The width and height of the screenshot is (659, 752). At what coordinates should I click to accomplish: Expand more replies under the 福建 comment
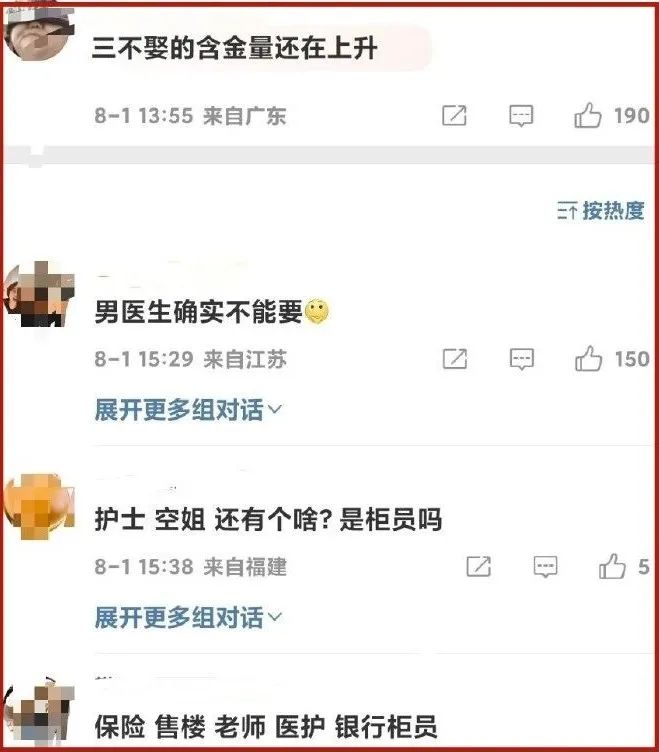pos(188,617)
